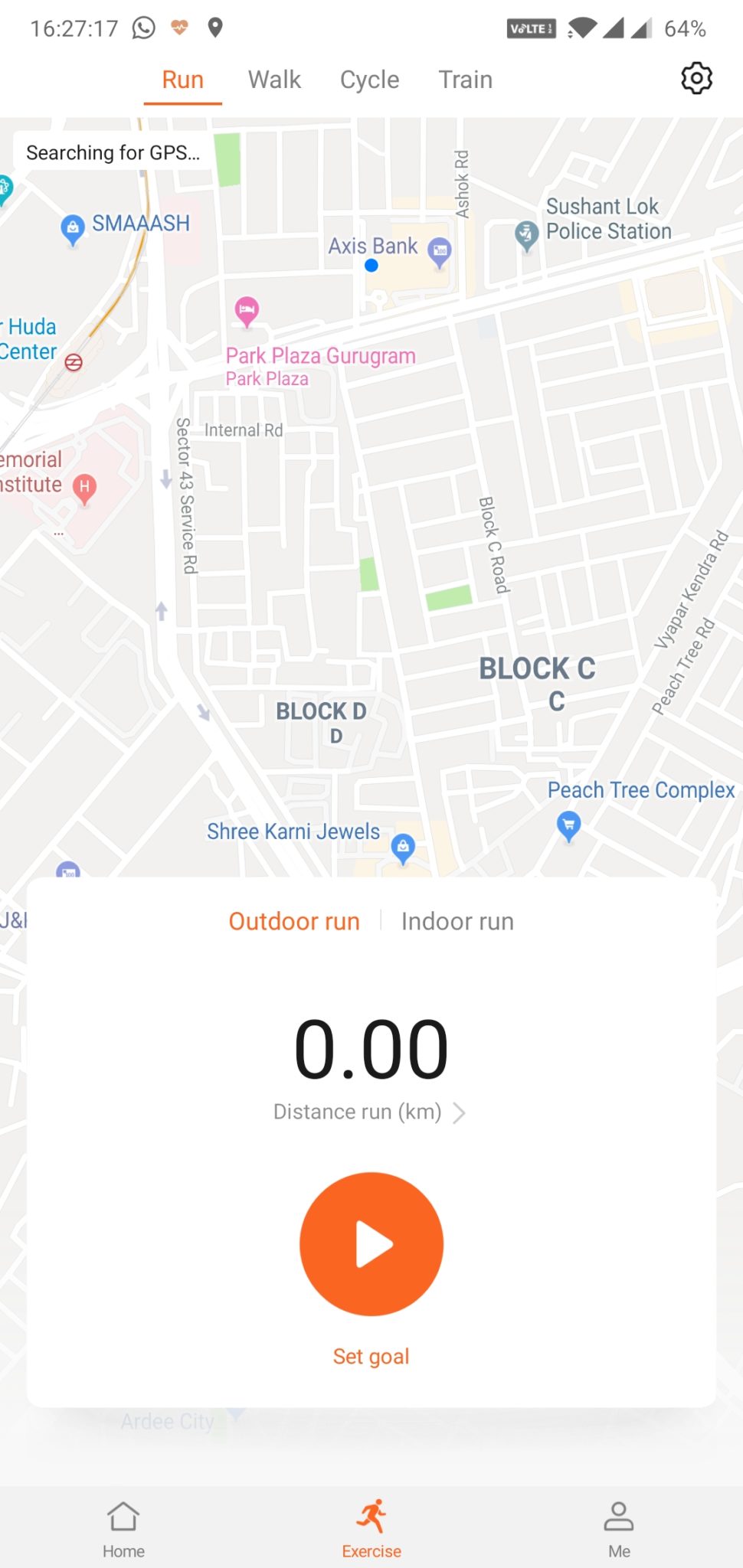Open the Me profile tab
743x1568 pixels.
point(619,1529)
